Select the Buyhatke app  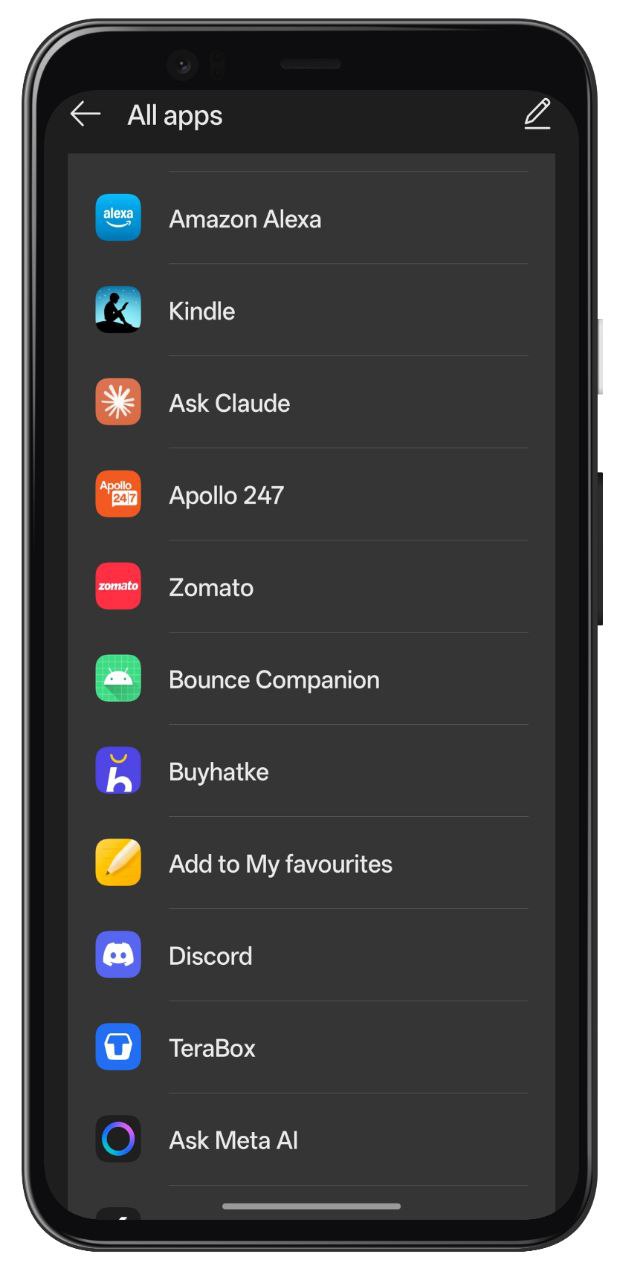[310, 772]
